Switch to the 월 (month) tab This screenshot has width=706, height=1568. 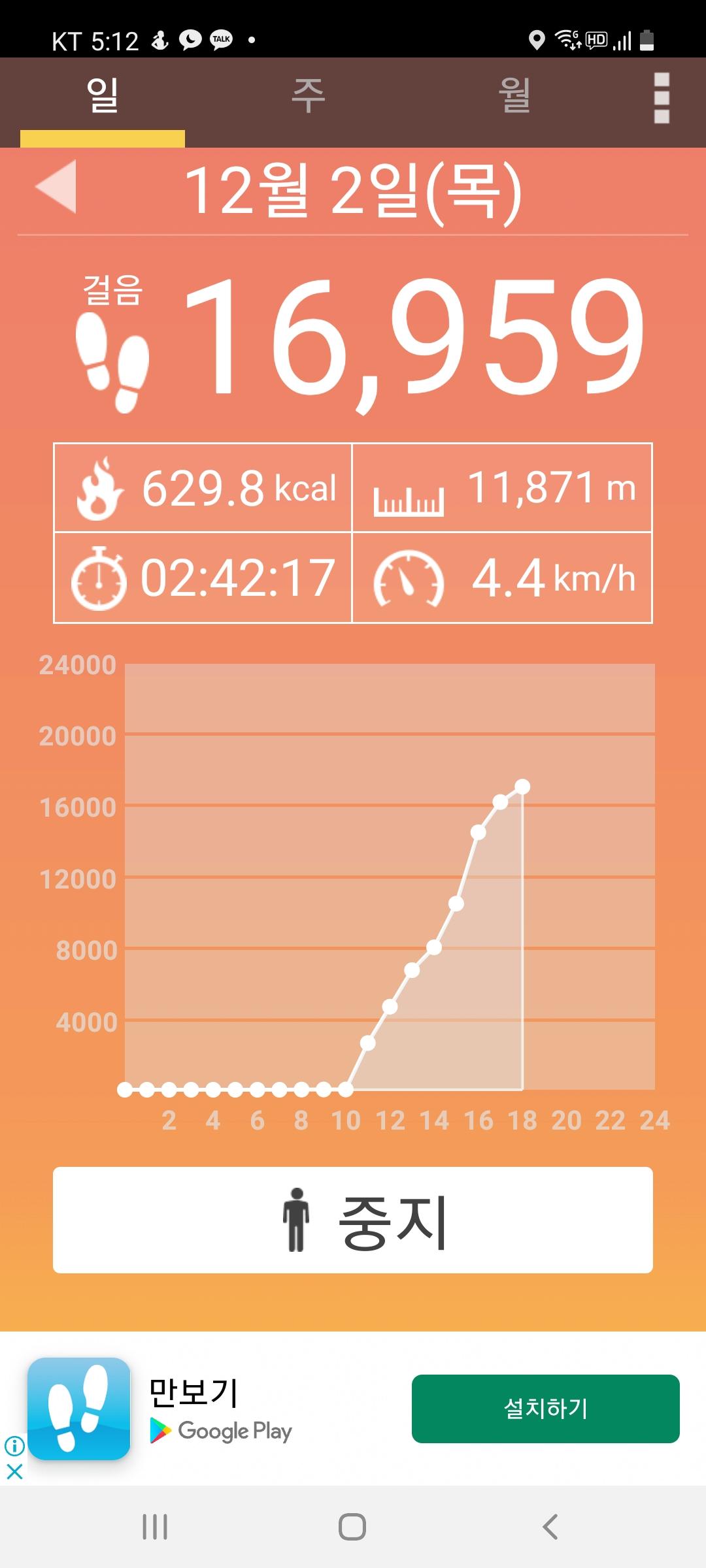click(514, 96)
